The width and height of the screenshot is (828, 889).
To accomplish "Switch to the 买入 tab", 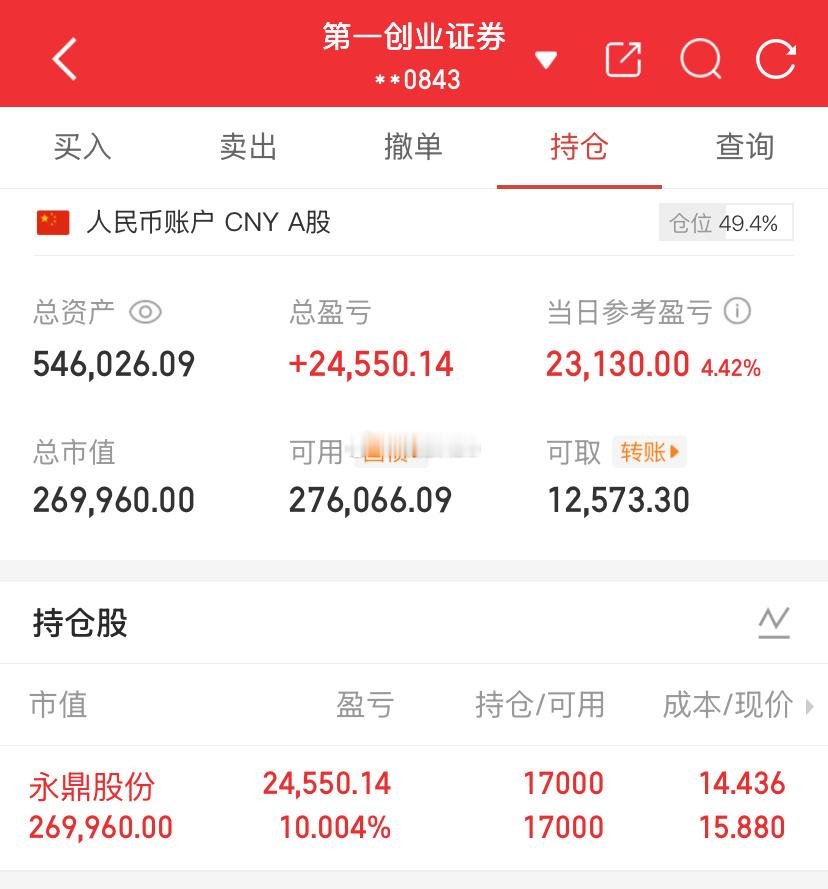I will coord(81,146).
